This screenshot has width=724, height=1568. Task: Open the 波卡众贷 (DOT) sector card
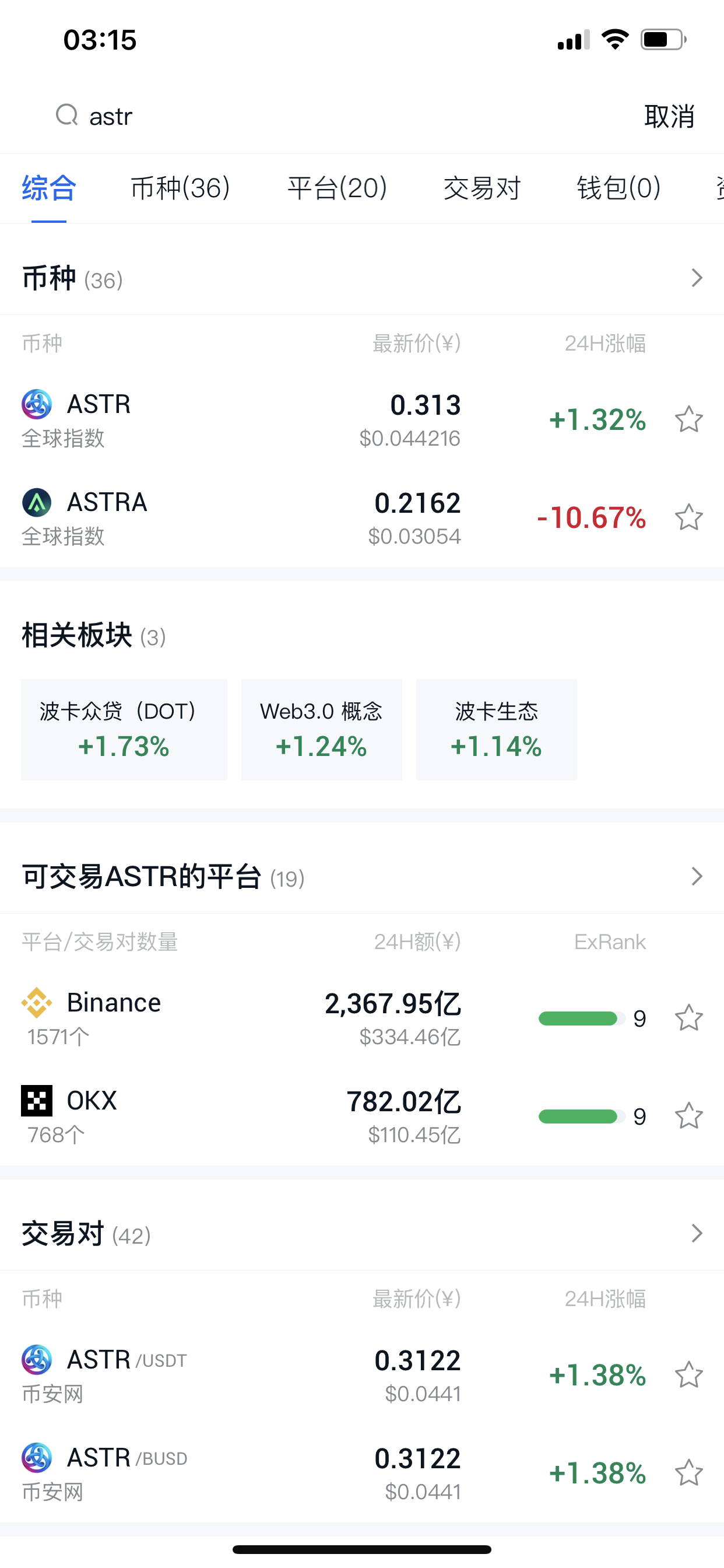click(124, 729)
